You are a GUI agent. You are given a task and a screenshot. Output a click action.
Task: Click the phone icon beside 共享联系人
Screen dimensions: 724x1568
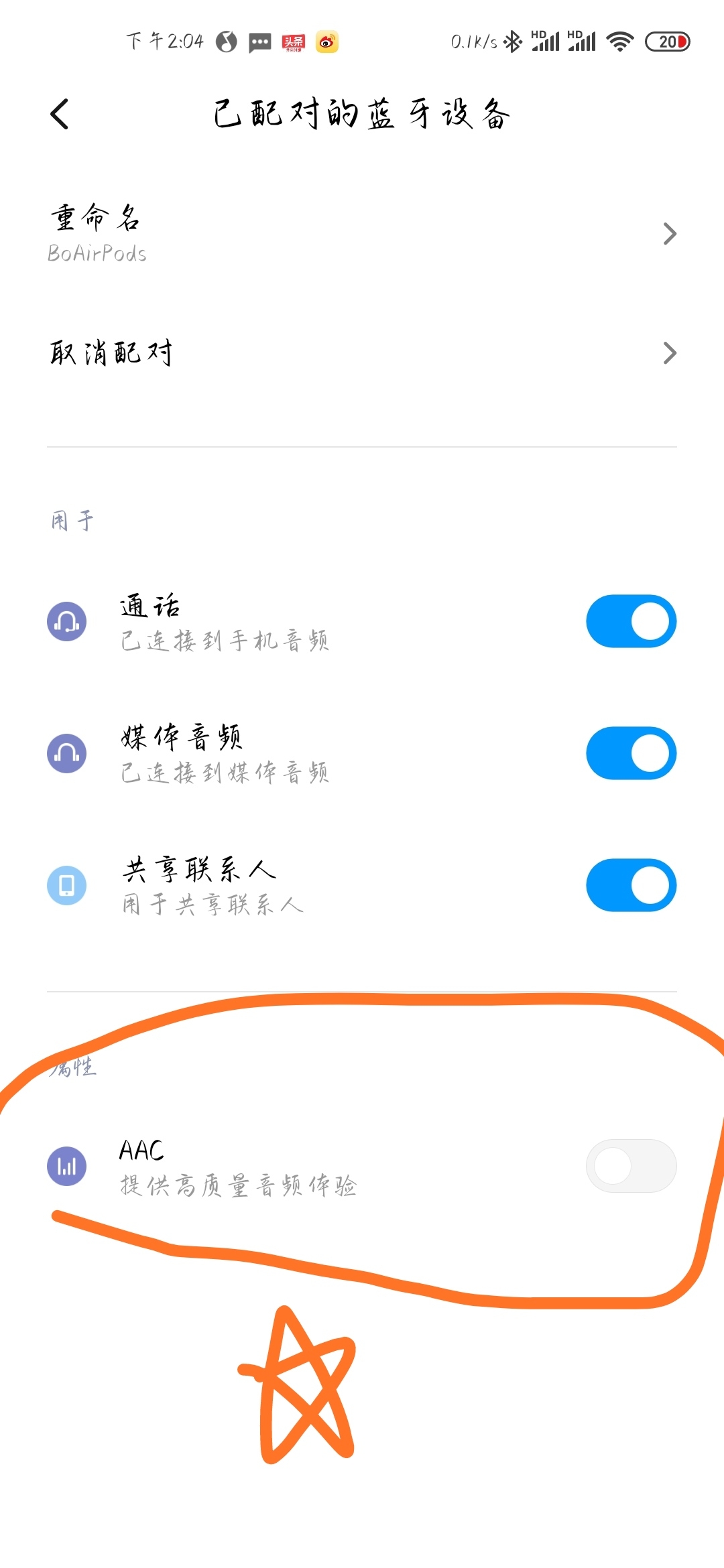[67, 885]
